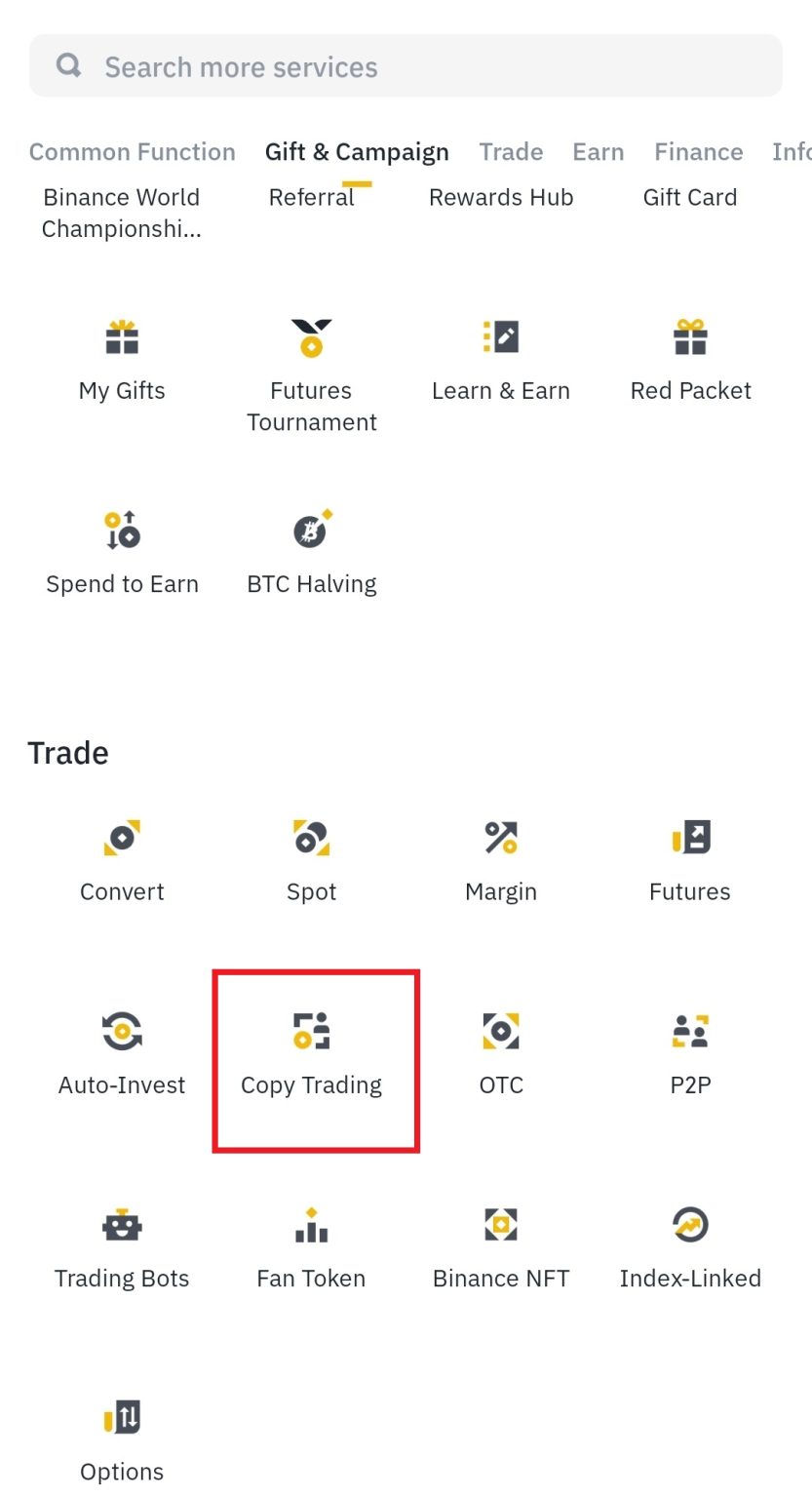Image resolution: width=812 pixels, height=1498 pixels.
Task: Launch the Futures service
Action: (x=689, y=858)
